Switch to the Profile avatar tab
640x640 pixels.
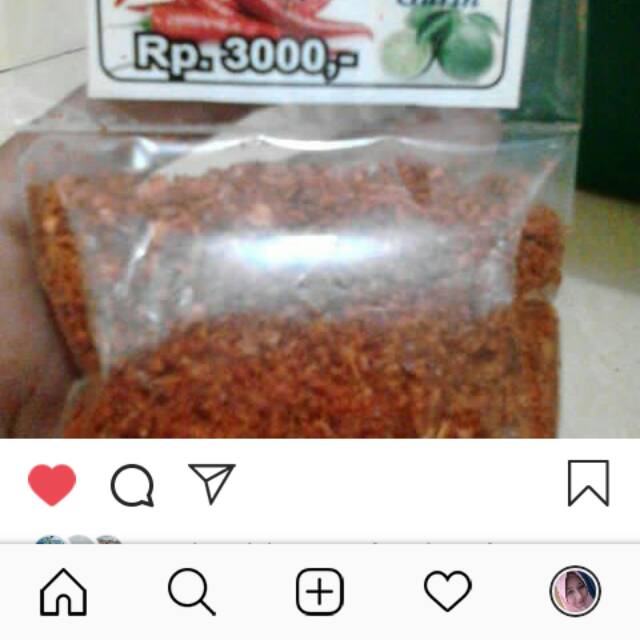pos(575,592)
